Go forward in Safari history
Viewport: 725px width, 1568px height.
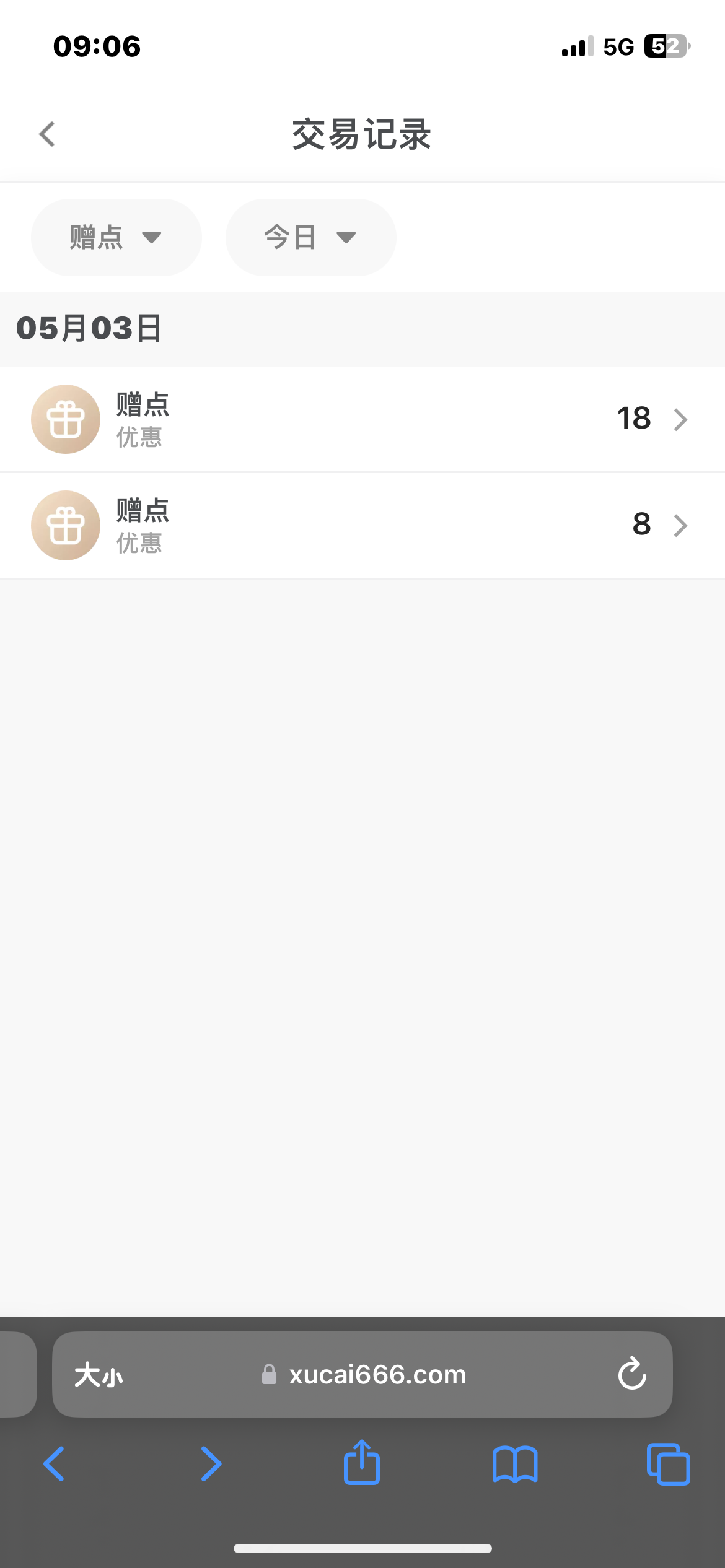click(x=211, y=1464)
